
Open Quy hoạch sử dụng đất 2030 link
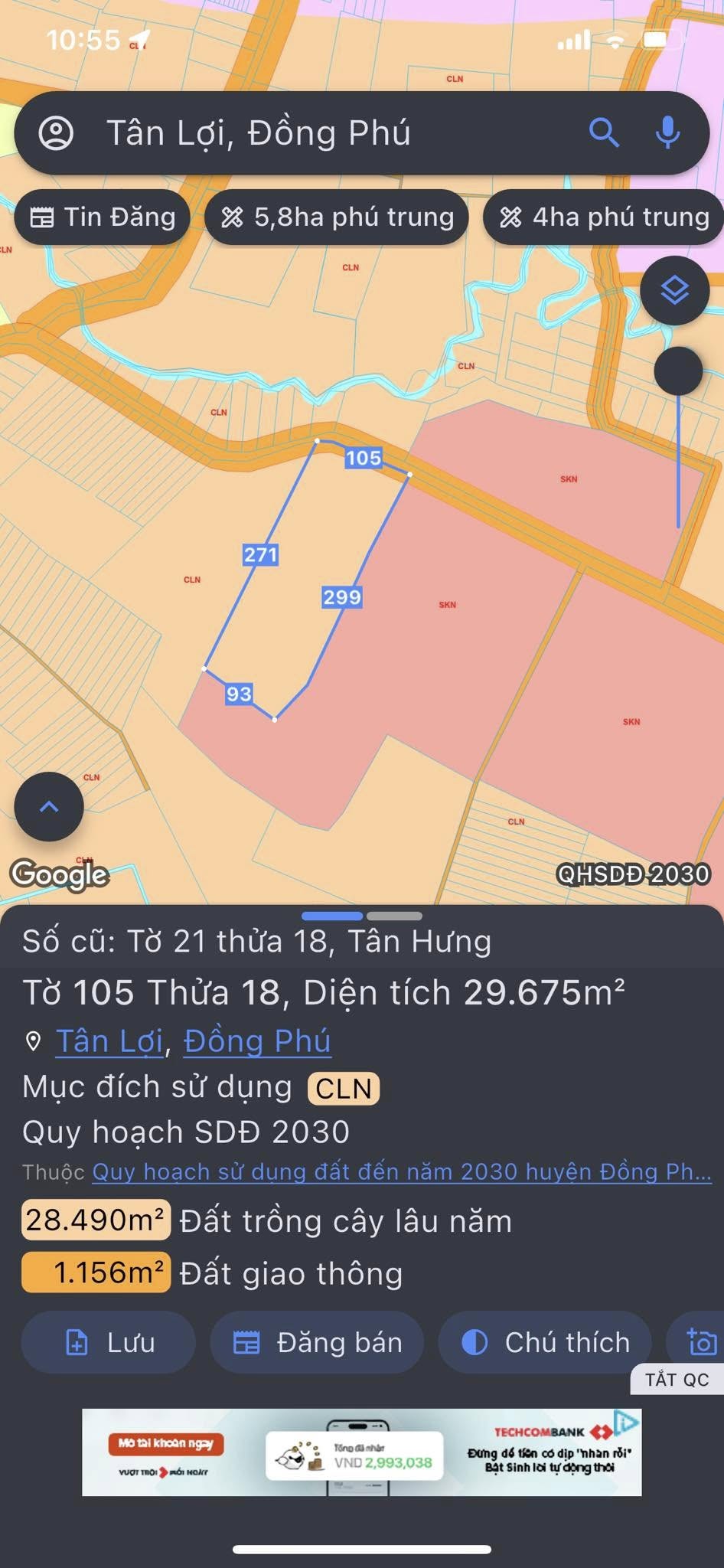[402, 1172]
